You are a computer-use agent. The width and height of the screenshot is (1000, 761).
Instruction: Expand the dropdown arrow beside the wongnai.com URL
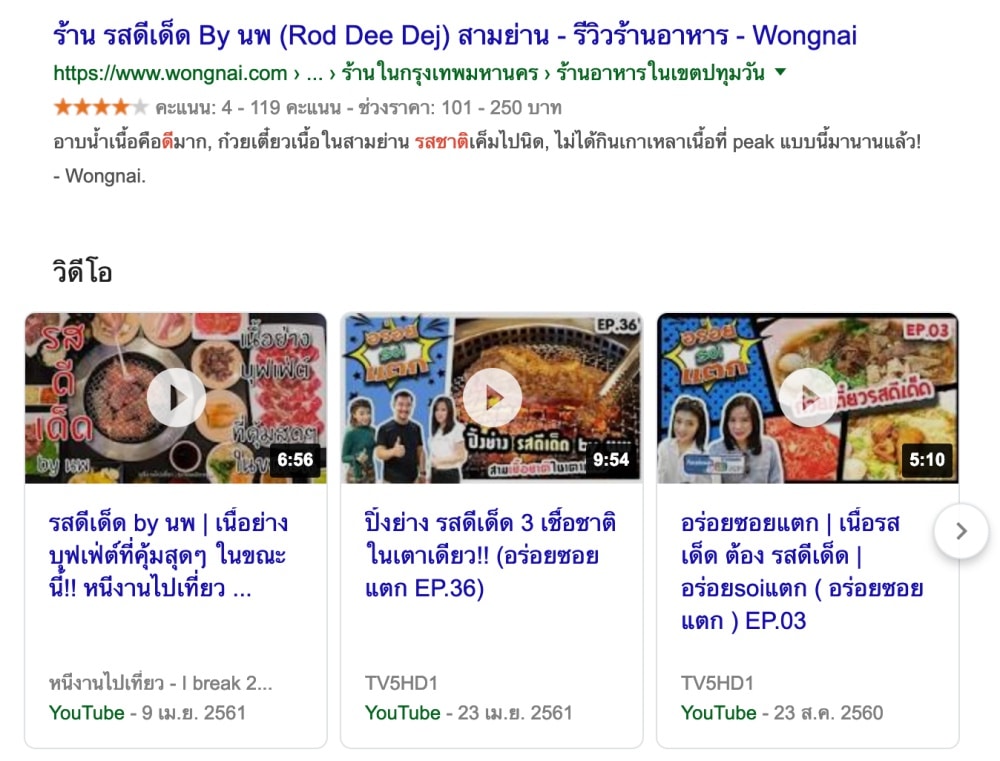(x=781, y=73)
